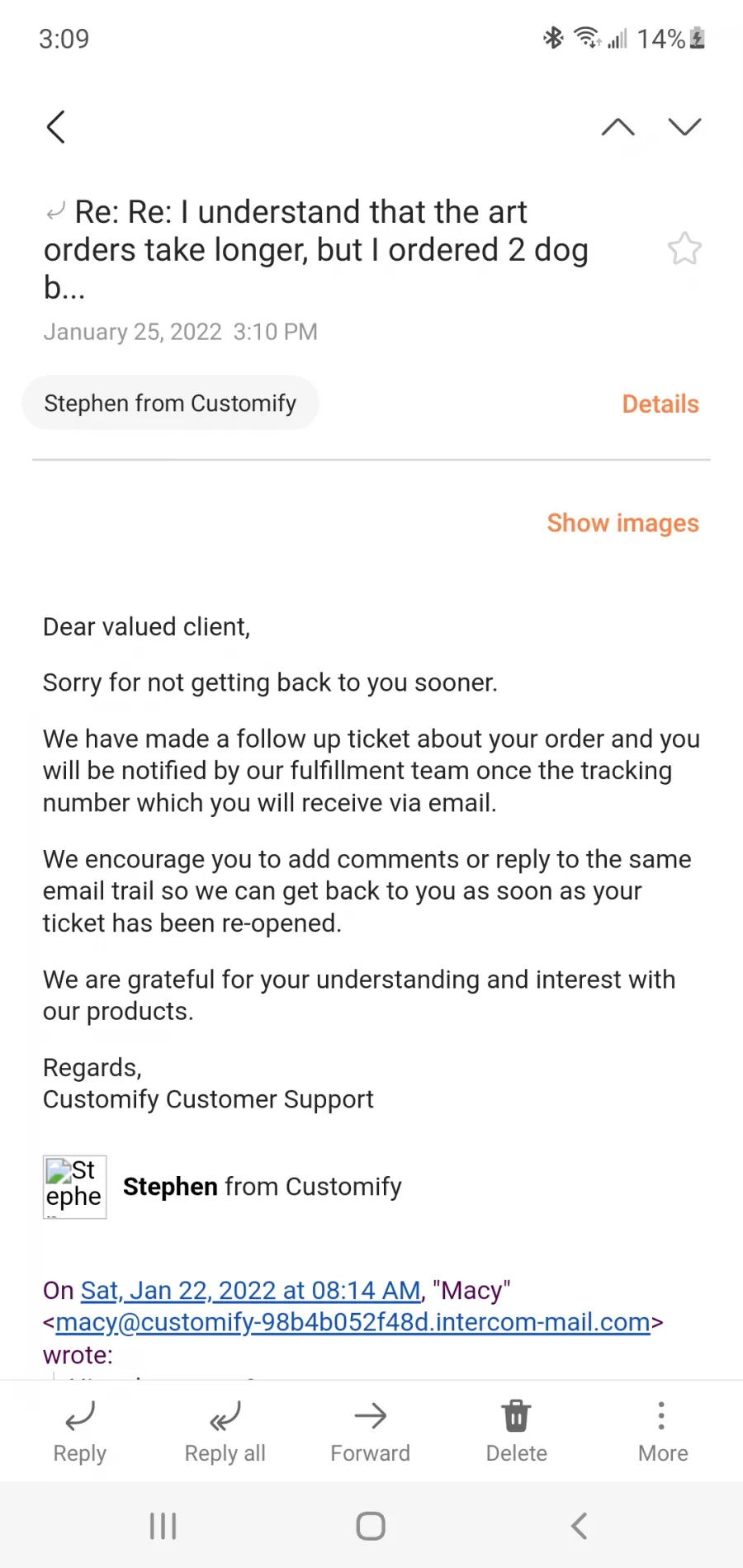The height and width of the screenshot is (1568, 743).
Task: Open recent apps from navigation bar
Action: tap(163, 1526)
